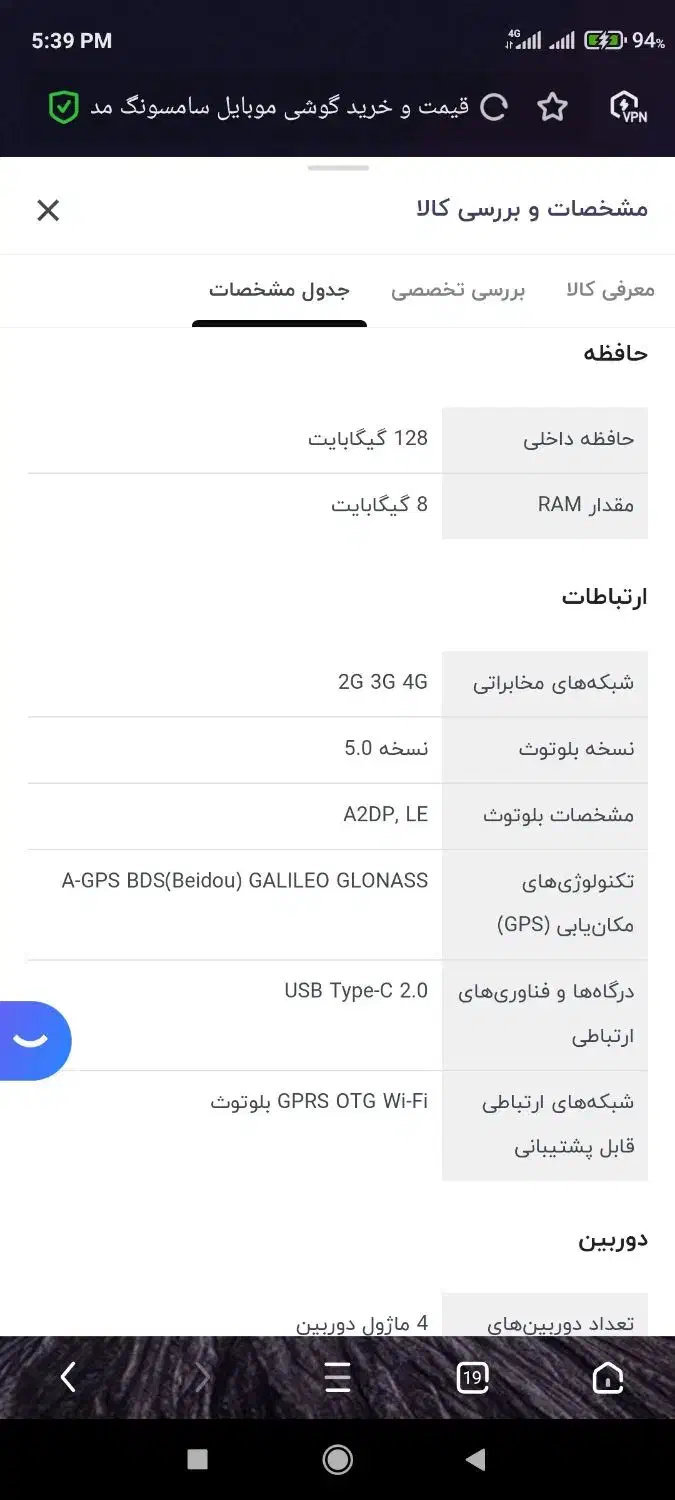Switch to the معرفی کالا tab
The width and height of the screenshot is (675, 1500).
[610, 290]
